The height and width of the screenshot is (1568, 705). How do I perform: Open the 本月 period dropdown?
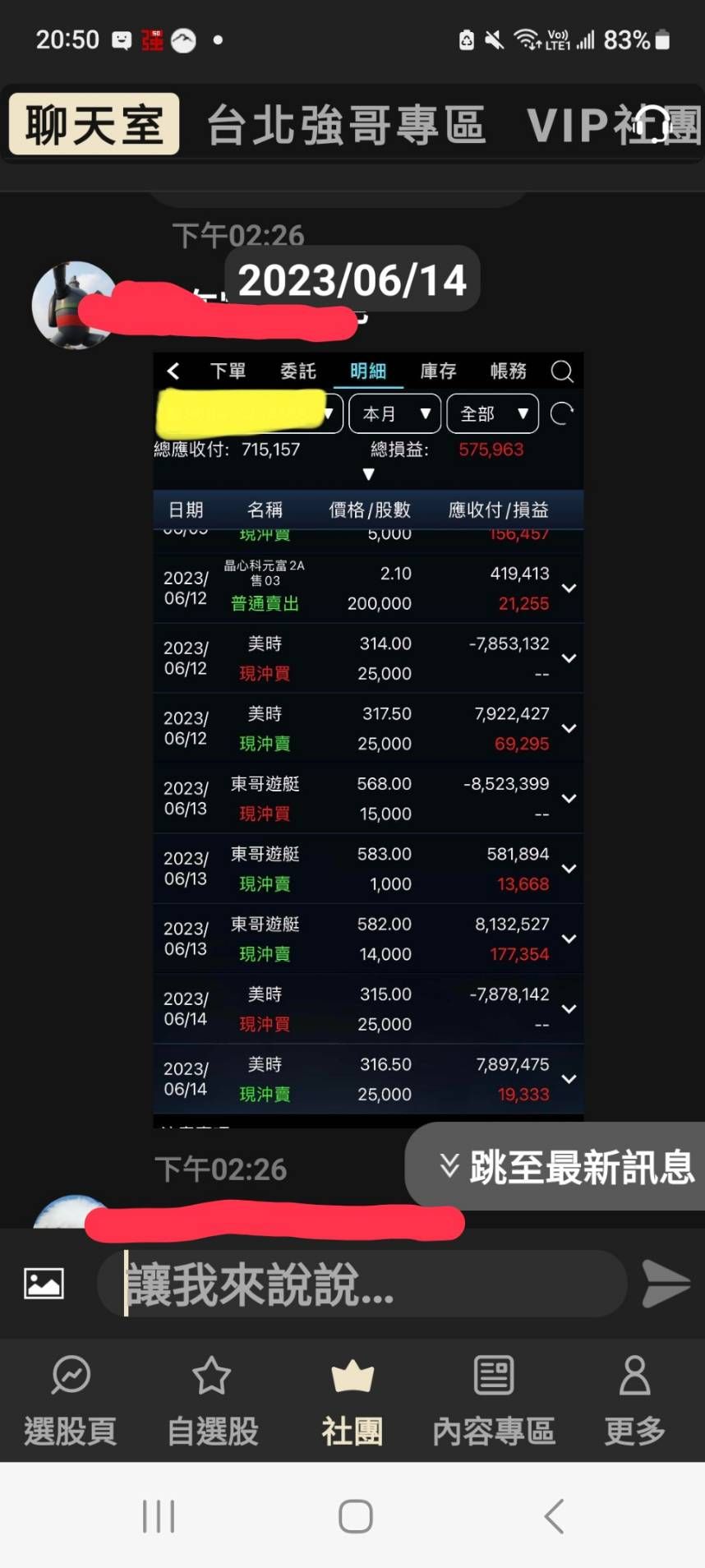[394, 413]
